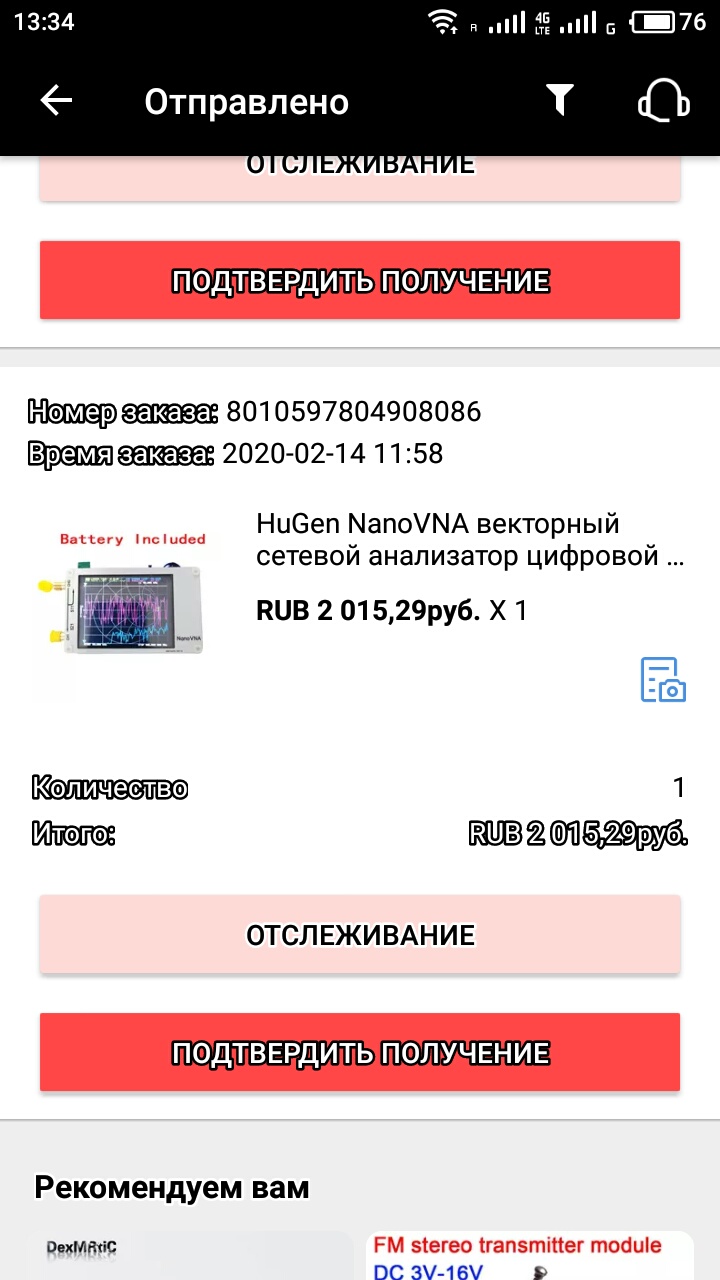
Task: Track the NanoVNA order via Отслеживание
Action: [360, 935]
